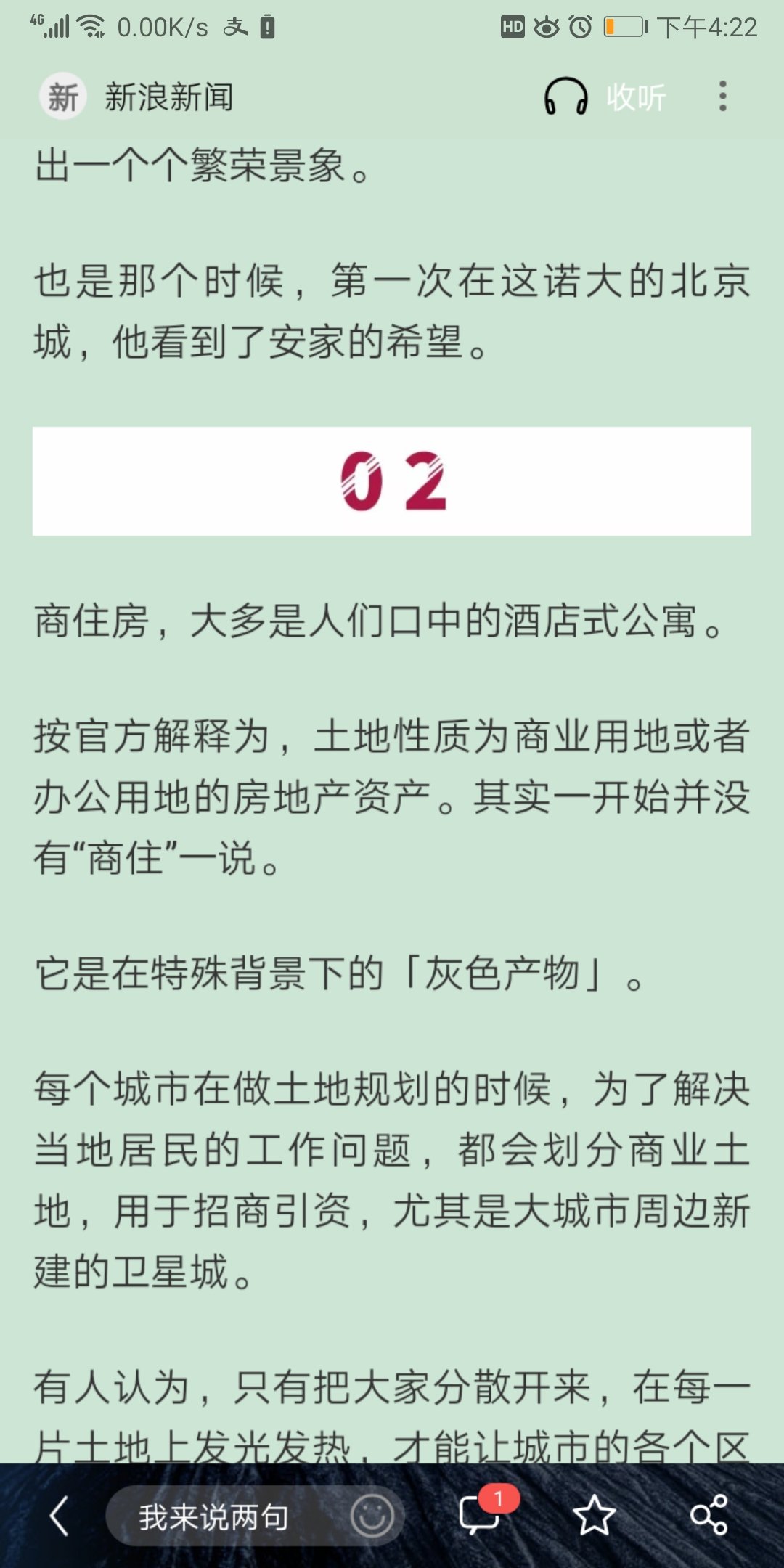Go back with the bottom arrow
The width and height of the screenshot is (784, 1568).
pos(60,1516)
